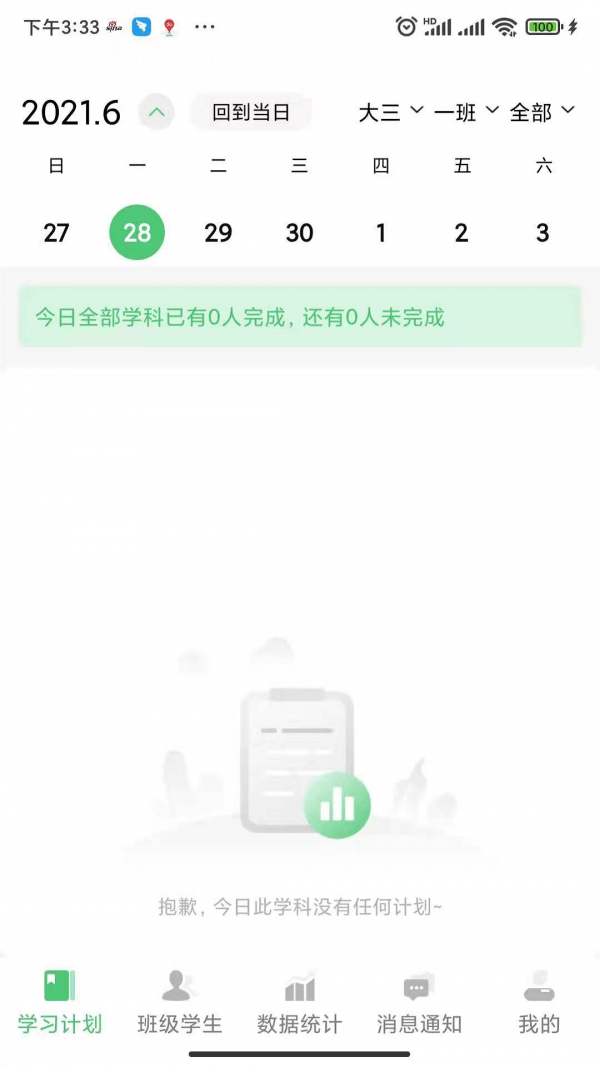Select the 学习计划 tab

click(x=60, y=1002)
